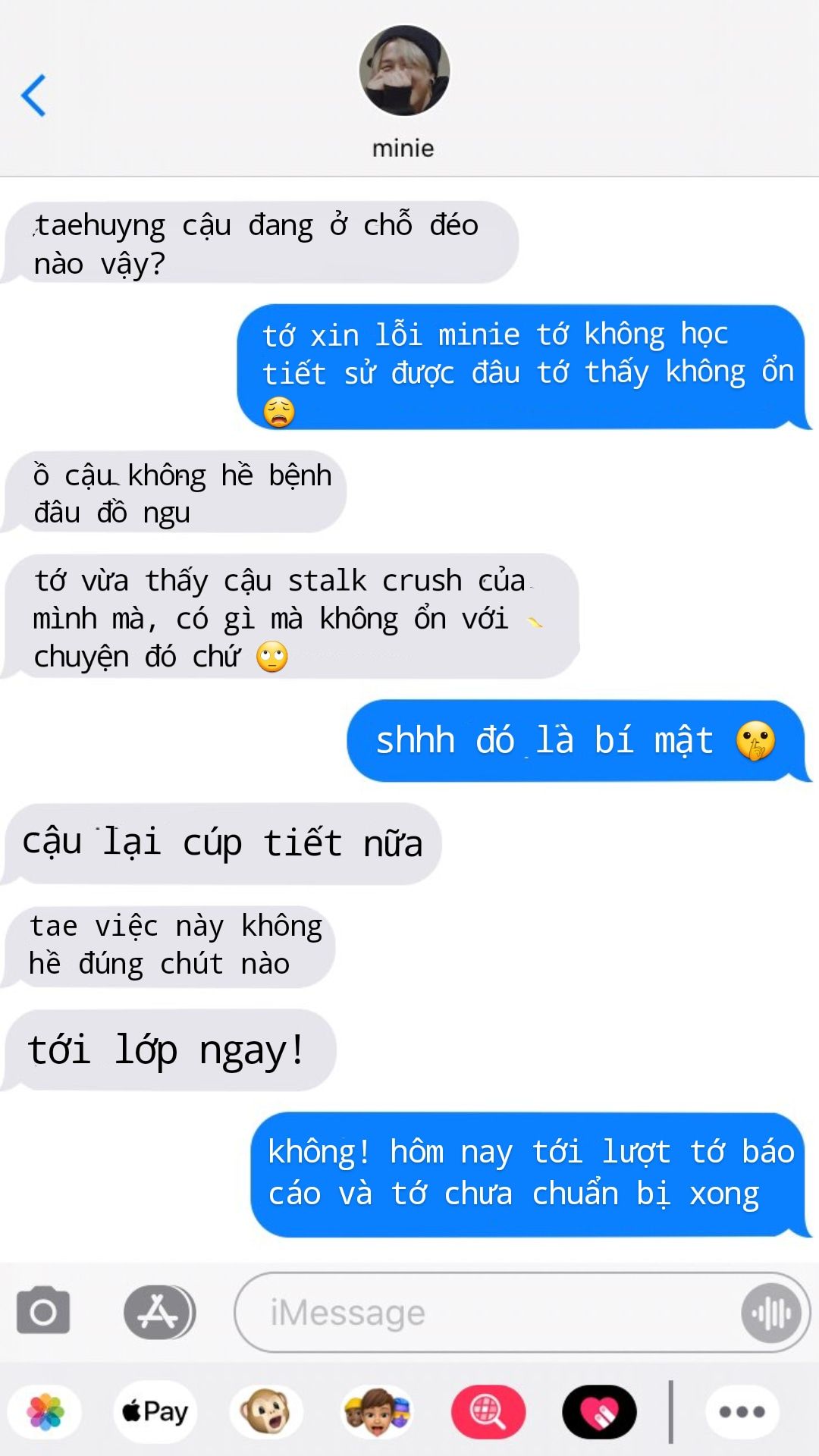Open the images search app
The image size is (819, 1456).
point(488,1411)
